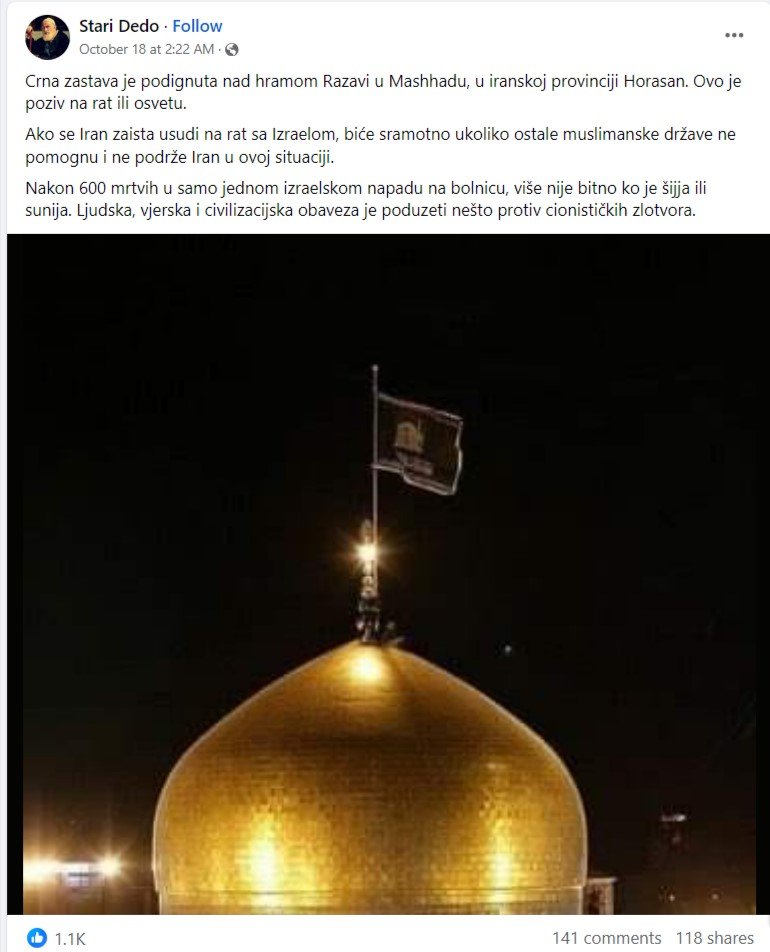770x952 pixels.
Task: Open Stari Dedo's profile picture
Action: click(47, 37)
